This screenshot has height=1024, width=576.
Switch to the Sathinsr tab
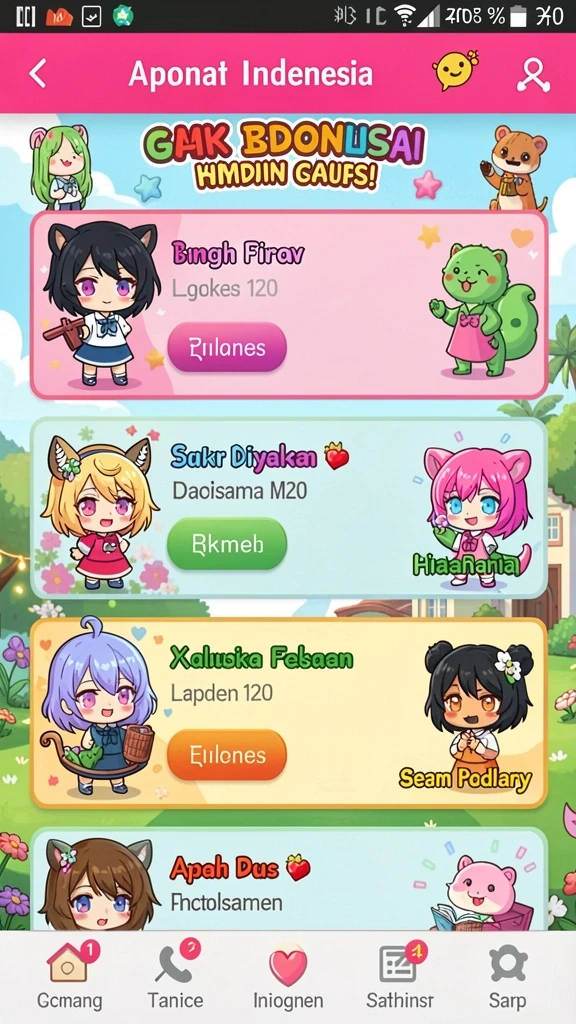click(400, 976)
